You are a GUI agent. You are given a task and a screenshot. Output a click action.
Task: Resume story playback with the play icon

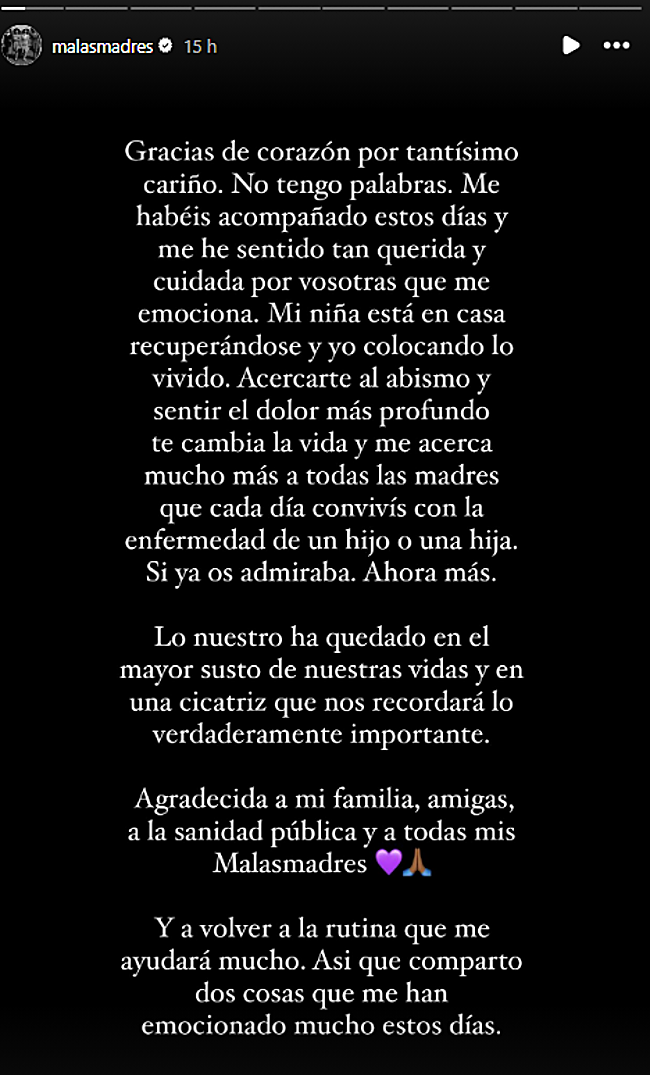pos(571,45)
